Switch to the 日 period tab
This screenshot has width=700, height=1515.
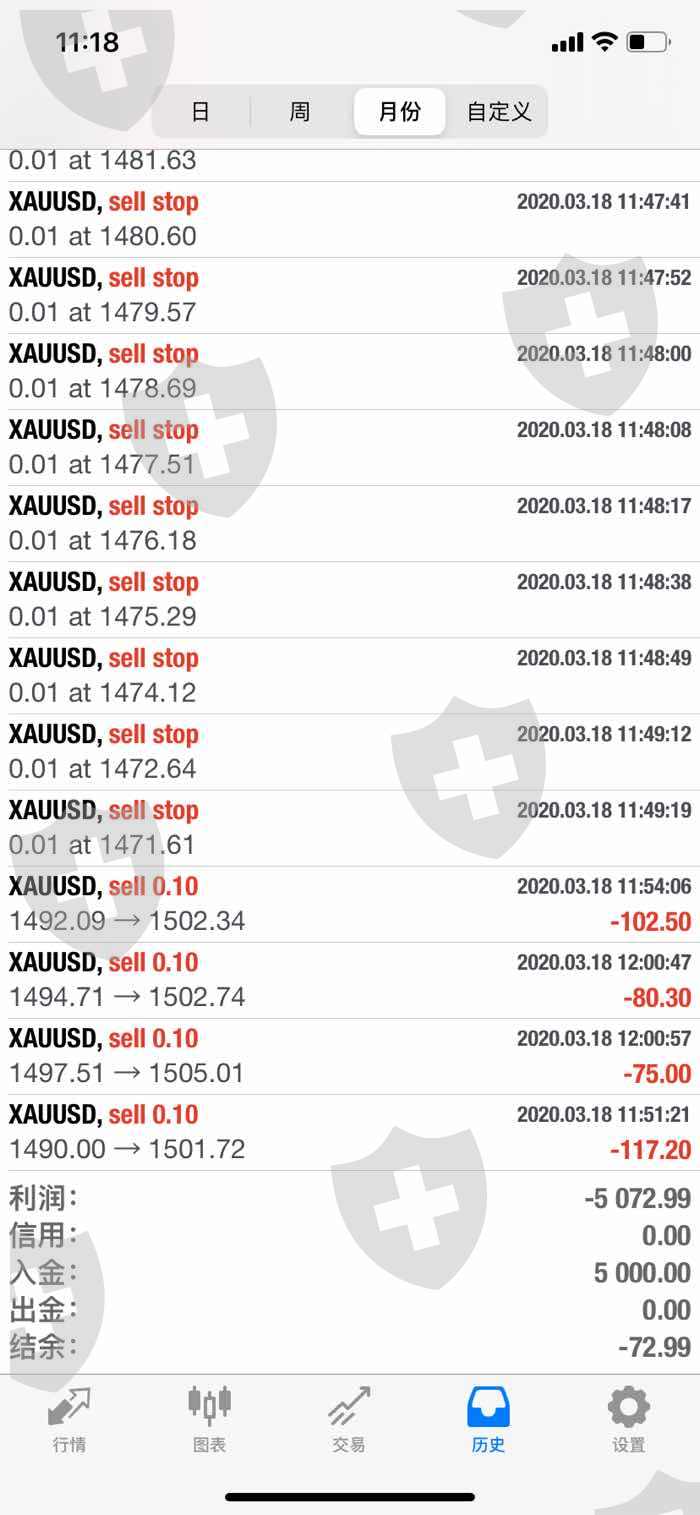pos(200,112)
